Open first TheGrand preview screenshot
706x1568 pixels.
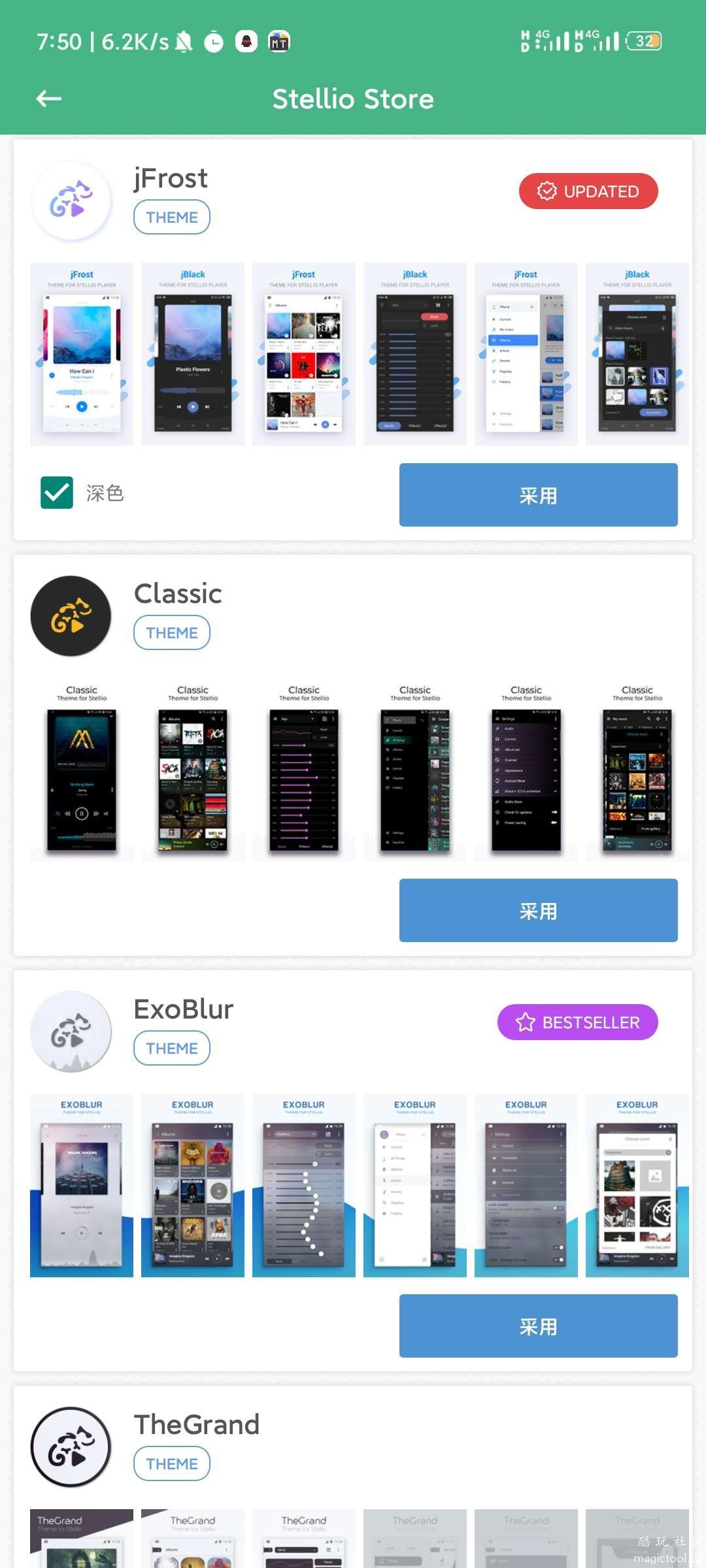coord(82,1538)
